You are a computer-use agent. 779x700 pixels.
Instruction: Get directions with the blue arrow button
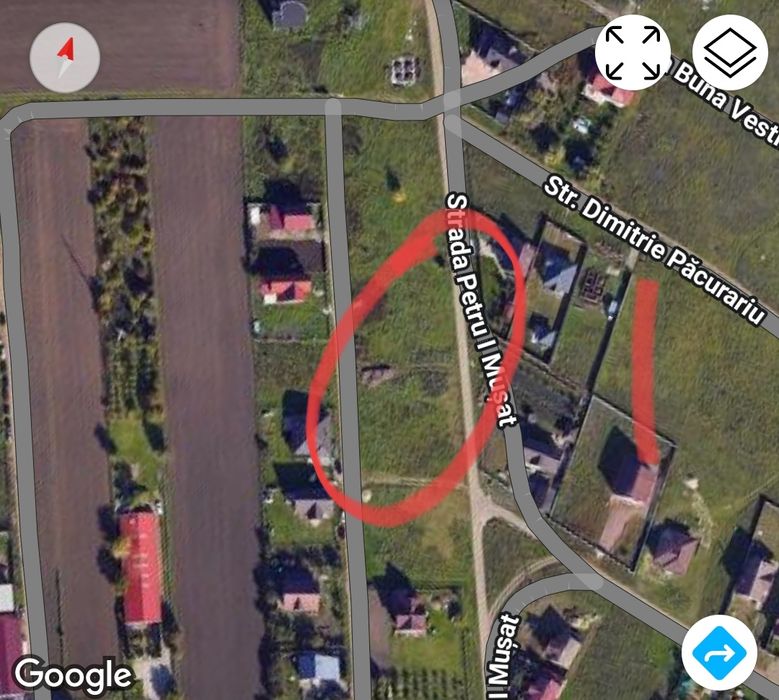(x=719, y=653)
